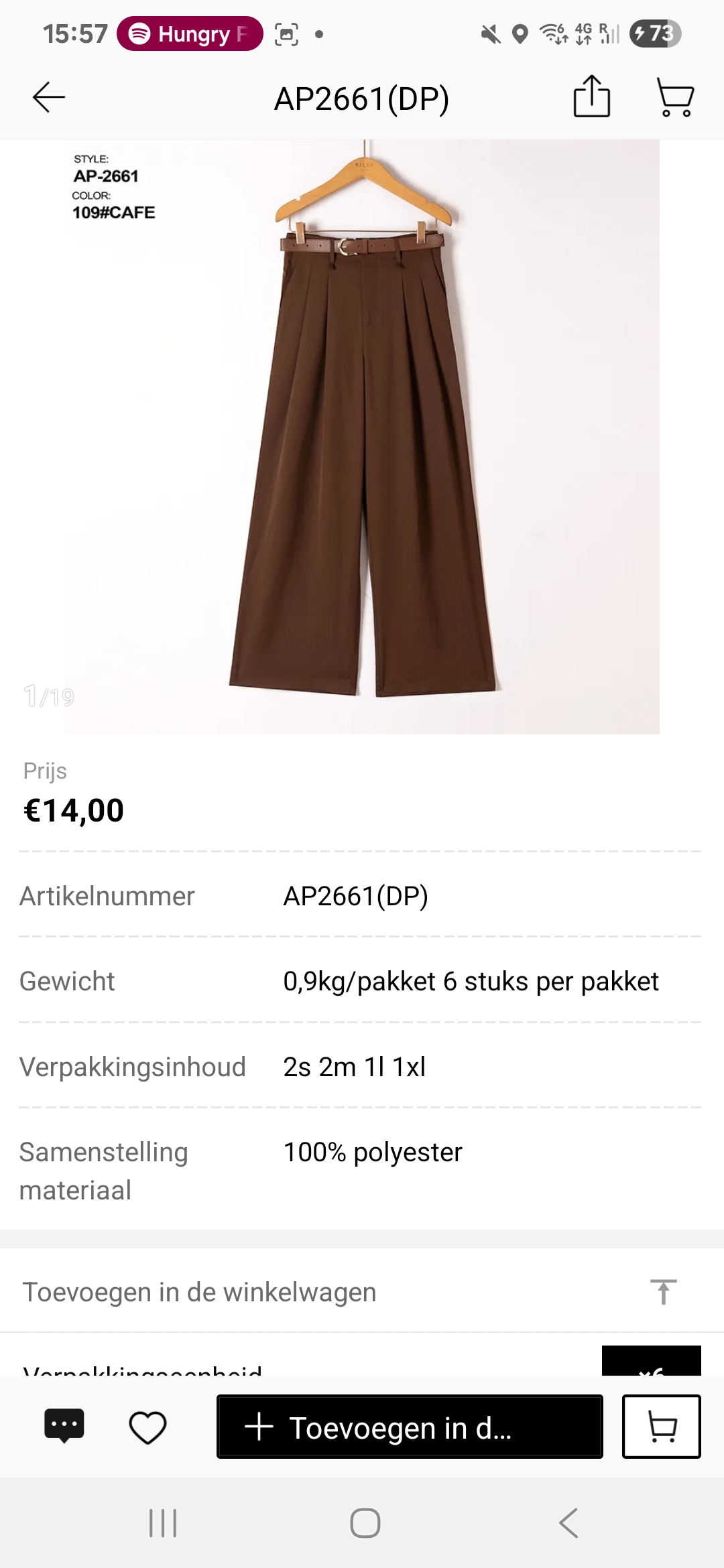The width and height of the screenshot is (724, 1568).
Task: Select the x6 packaging unit option
Action: 652,1361
